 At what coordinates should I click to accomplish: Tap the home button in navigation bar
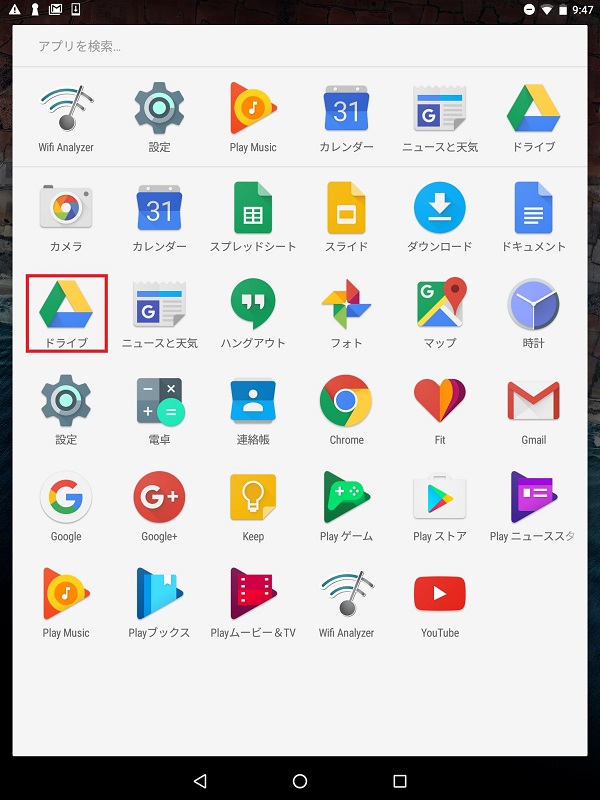click(x=300, y=780)
